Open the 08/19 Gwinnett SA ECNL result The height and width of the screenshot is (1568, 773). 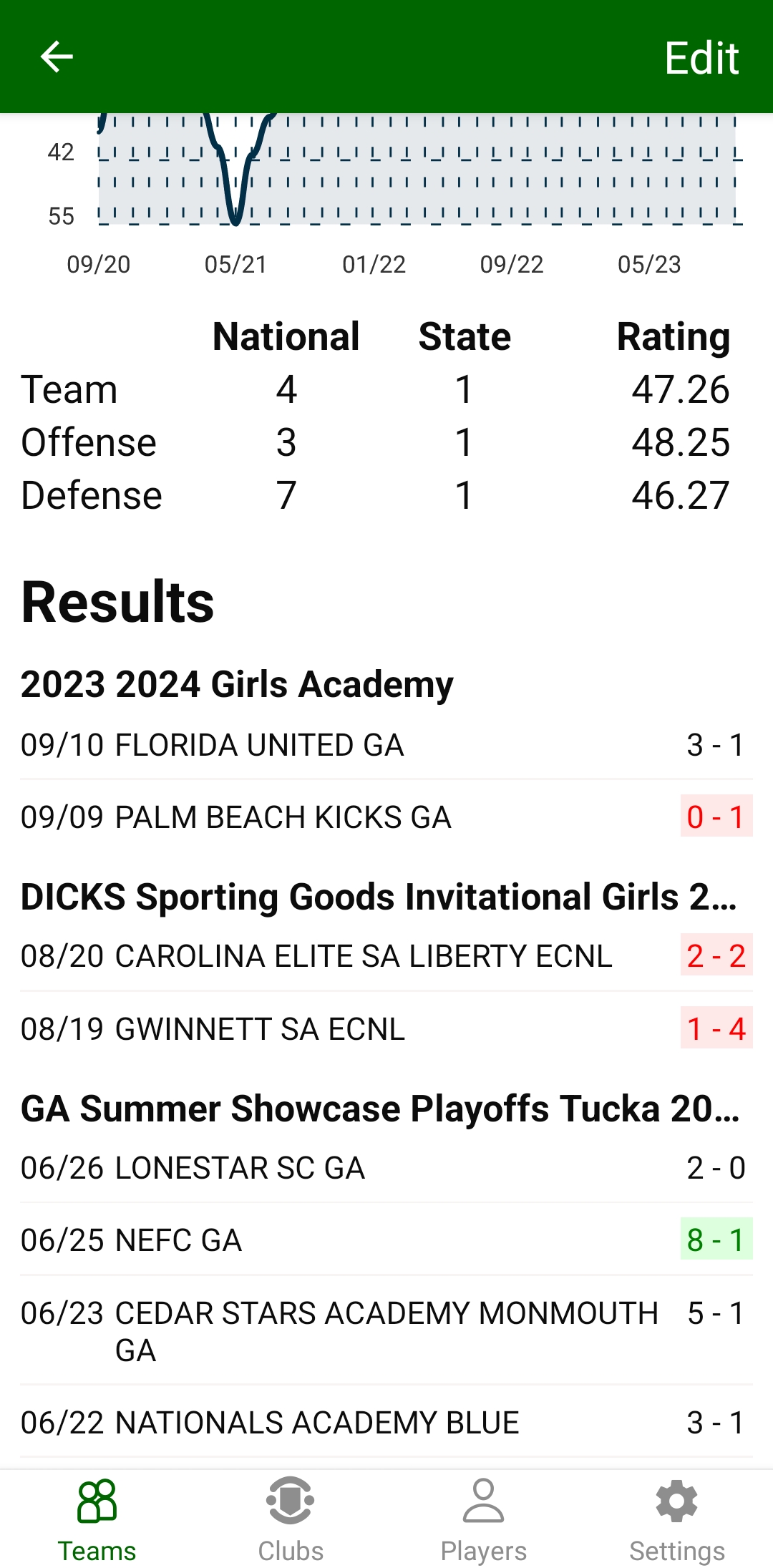pyautogui.click(x=386, y=1028)
